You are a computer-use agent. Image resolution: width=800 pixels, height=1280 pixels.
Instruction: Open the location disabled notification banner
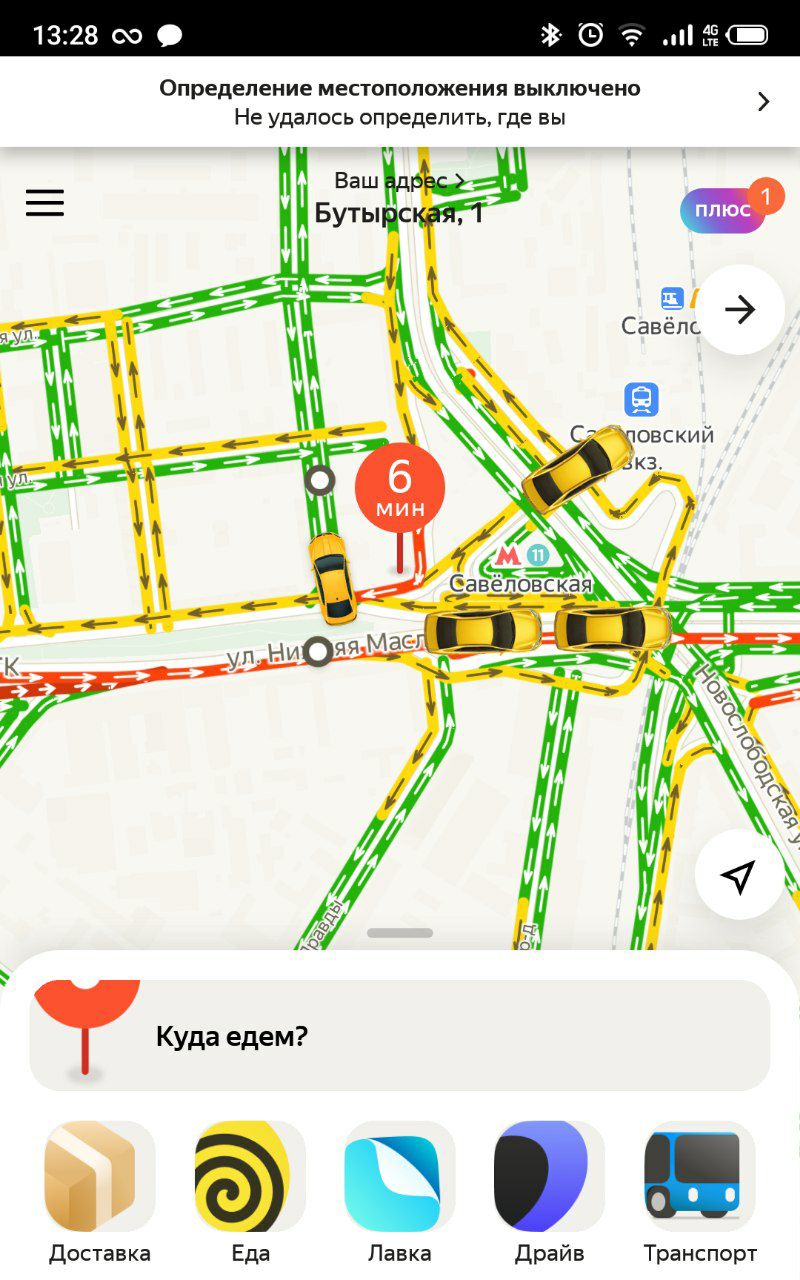(x=400, y=102)
